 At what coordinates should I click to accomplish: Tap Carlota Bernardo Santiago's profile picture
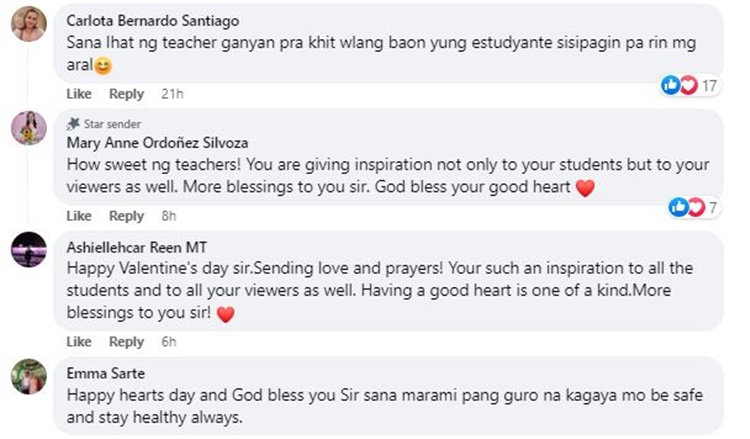click(x=28, y=23)
